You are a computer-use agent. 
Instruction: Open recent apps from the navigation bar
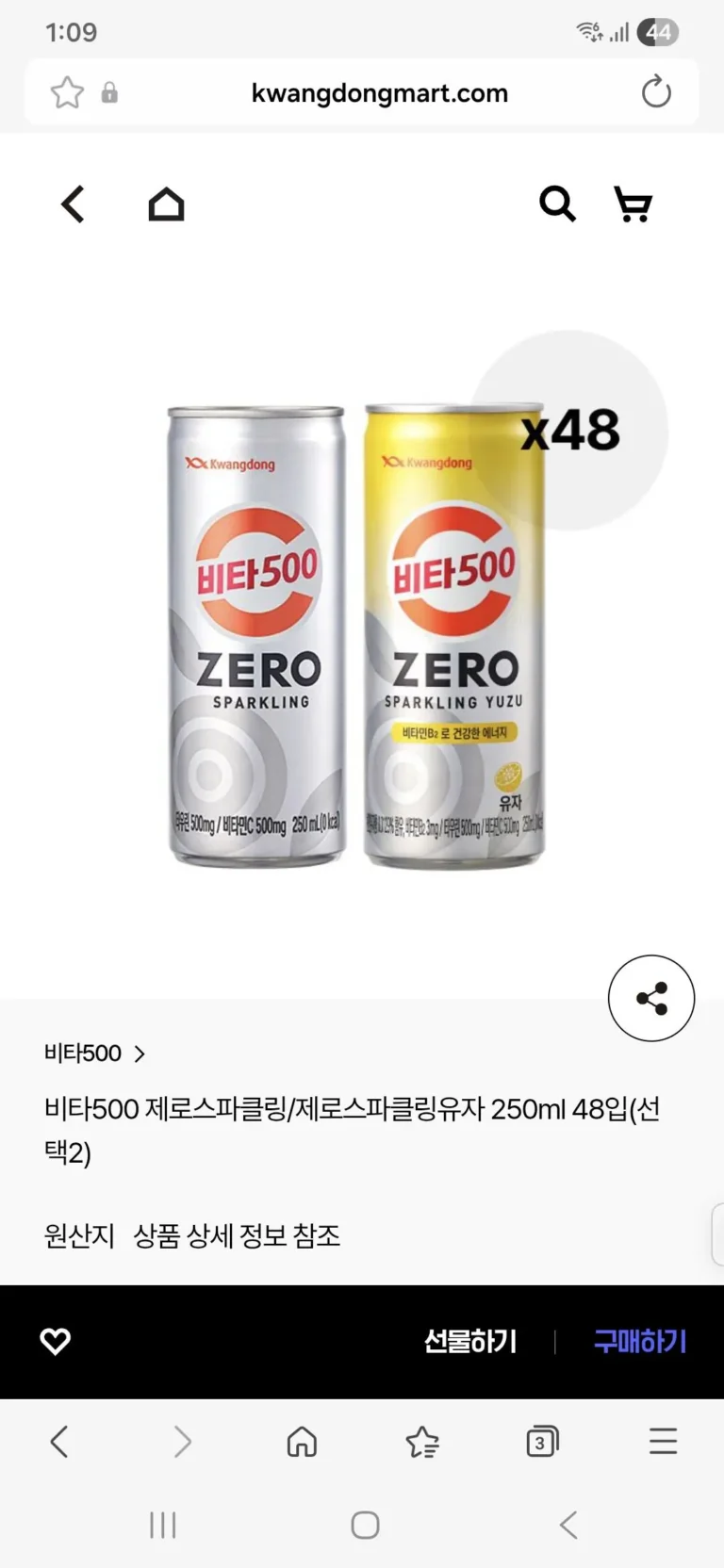pyautogui.click(x=163, y=1525)
